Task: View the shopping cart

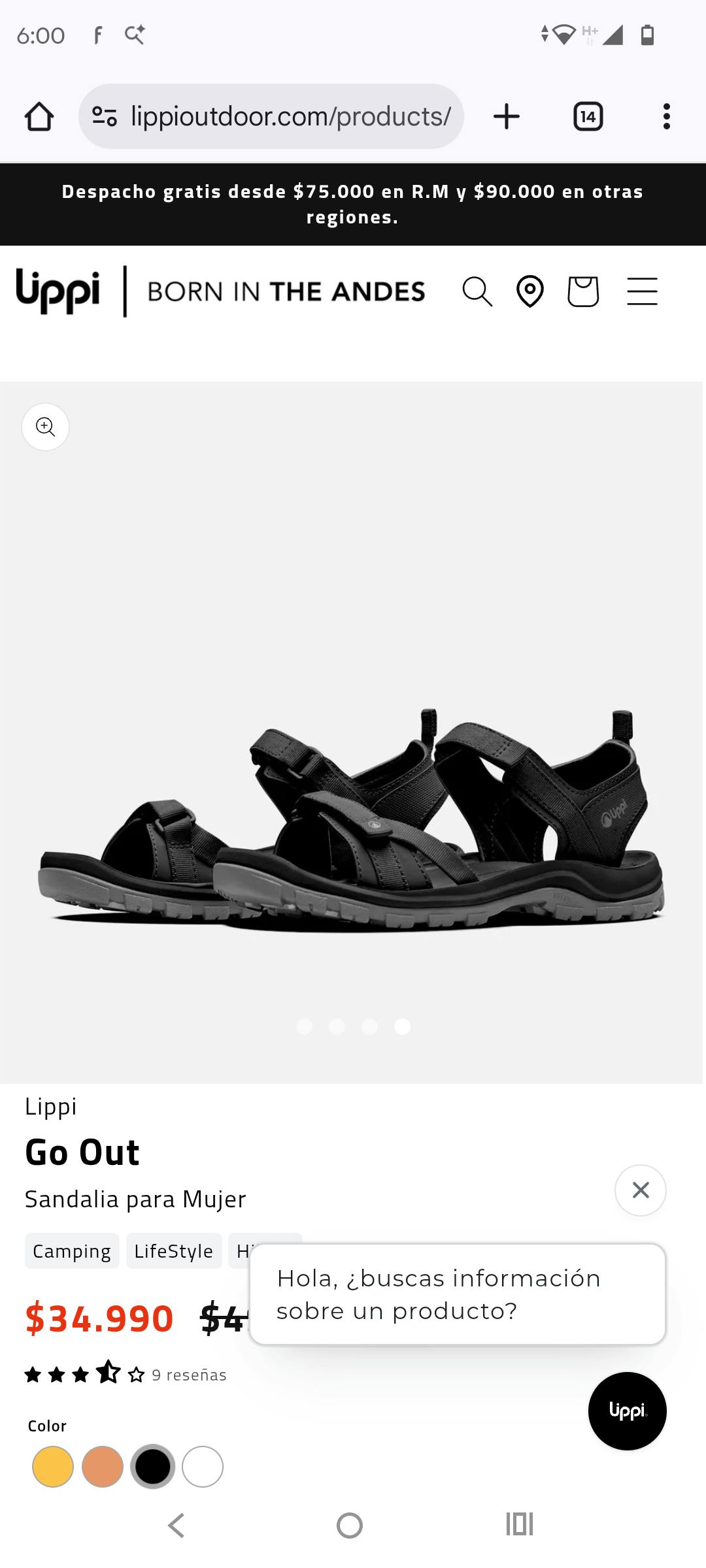Action: (x=583, y=291)
